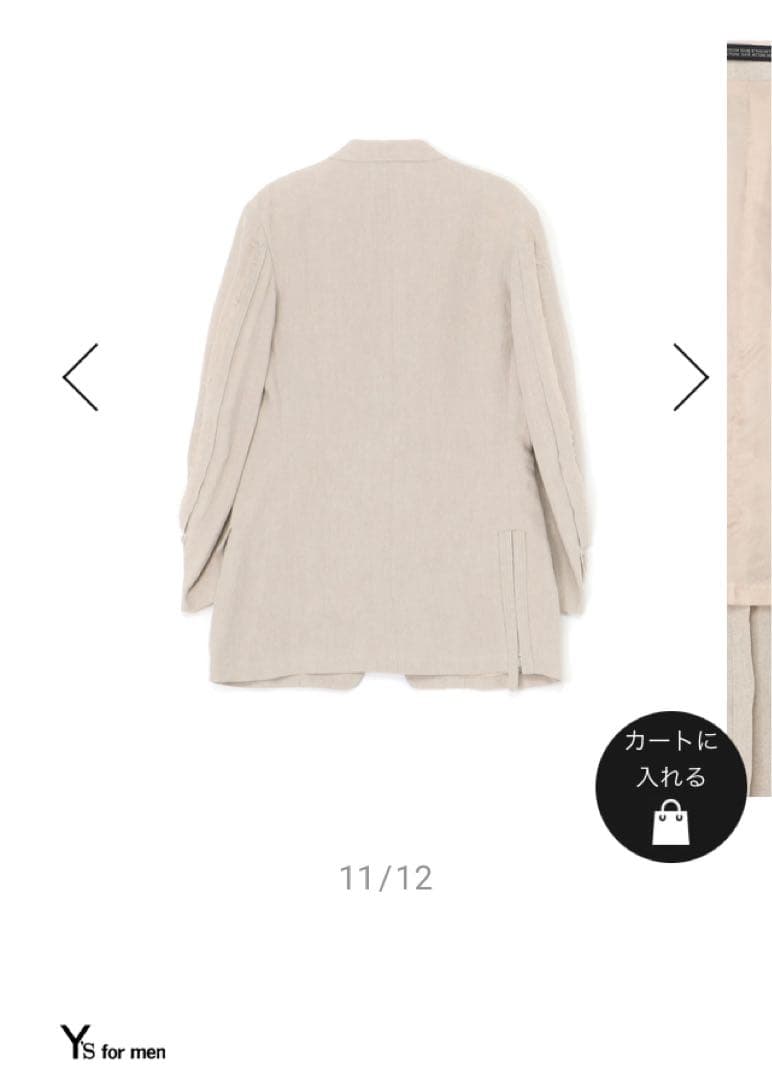Image resolution: width=772 pixels, height=1080 pixels.
Task: Advance to the next product image
Action: point(690,377)
